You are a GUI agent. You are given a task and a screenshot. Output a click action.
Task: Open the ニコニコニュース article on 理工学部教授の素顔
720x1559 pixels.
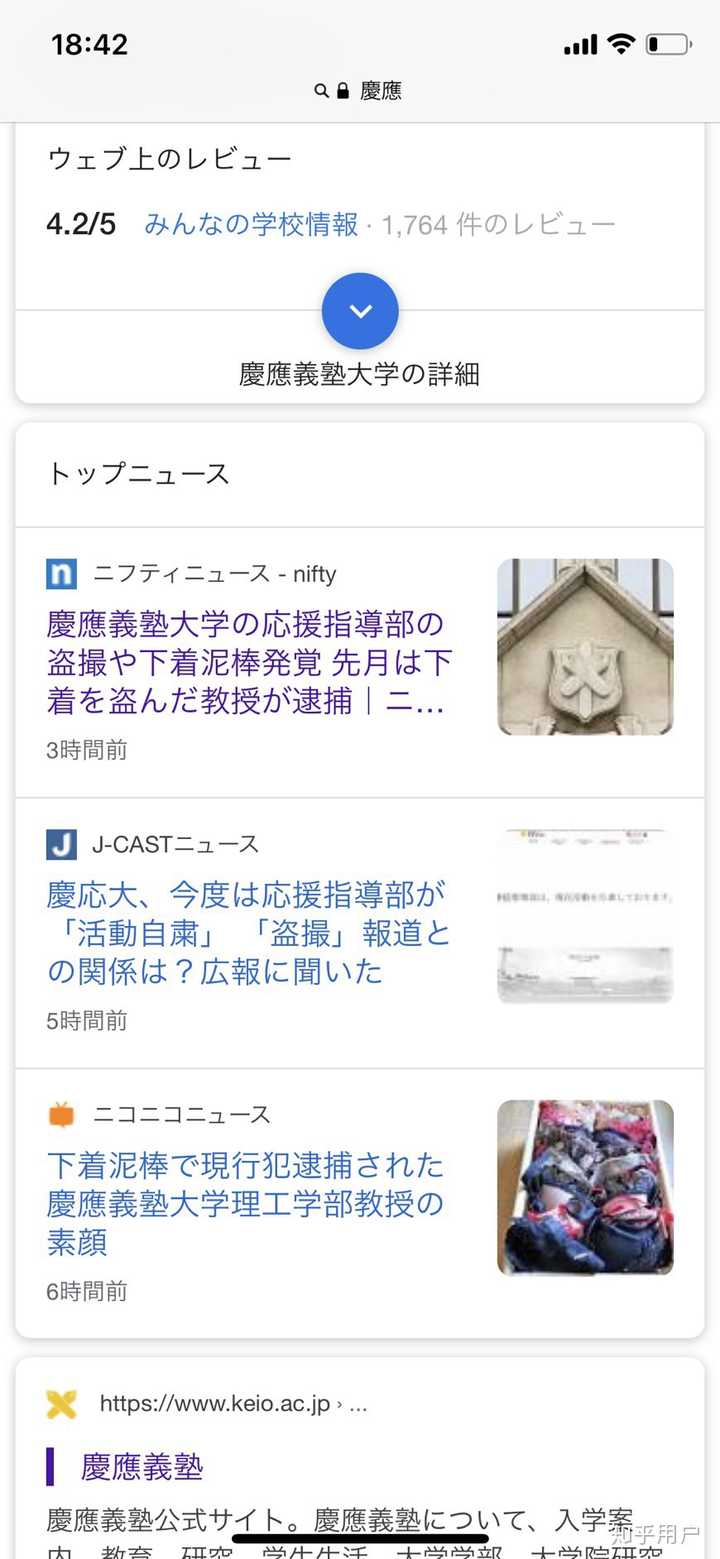245,1203
